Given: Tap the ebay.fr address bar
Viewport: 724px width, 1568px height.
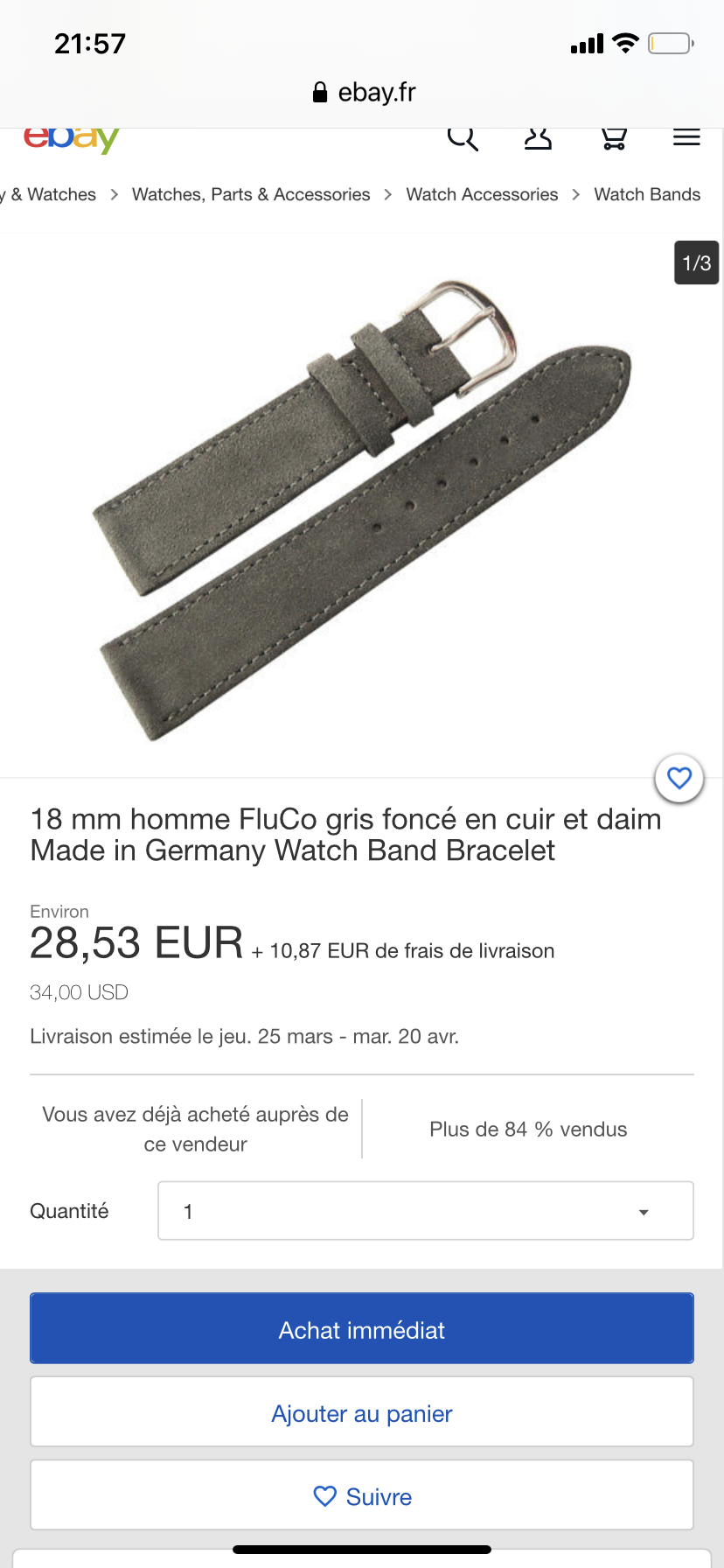Looking at the screenshot, I should 364,92.
